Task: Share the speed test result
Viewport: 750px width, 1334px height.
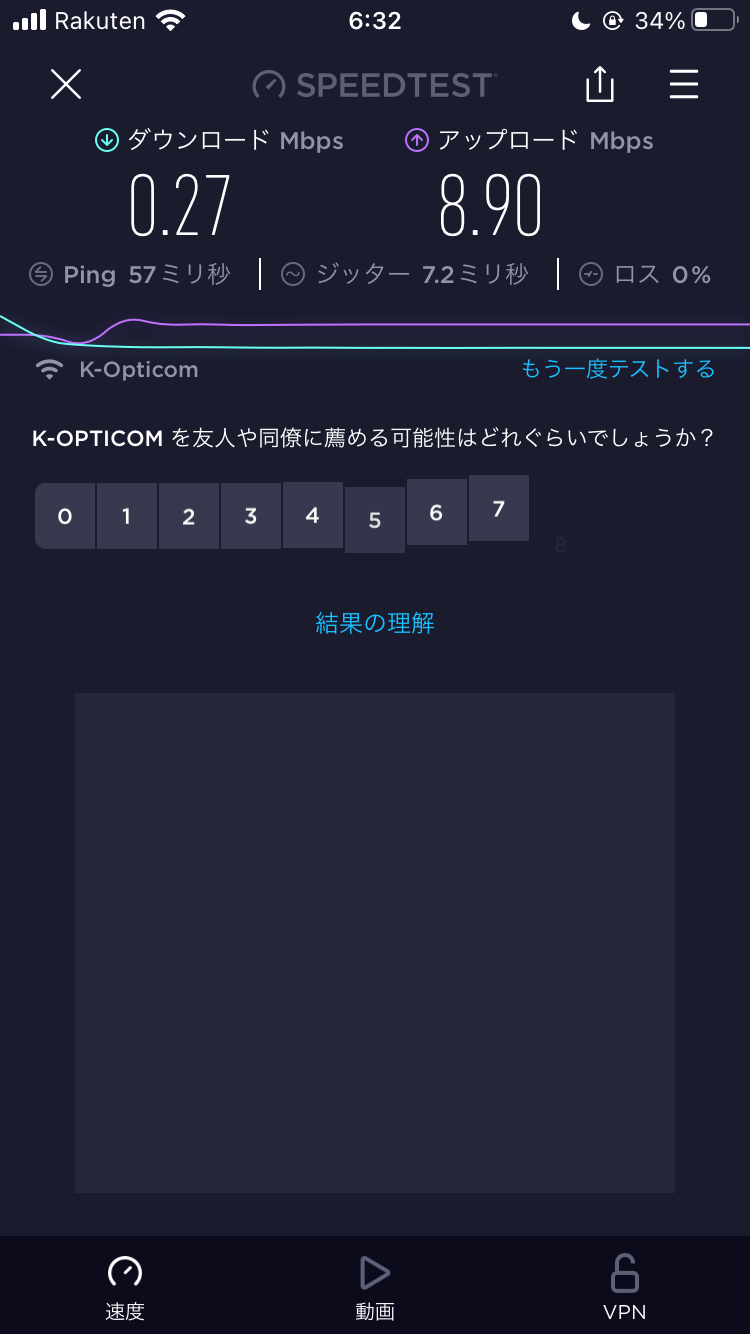Action: click(599, 84)
